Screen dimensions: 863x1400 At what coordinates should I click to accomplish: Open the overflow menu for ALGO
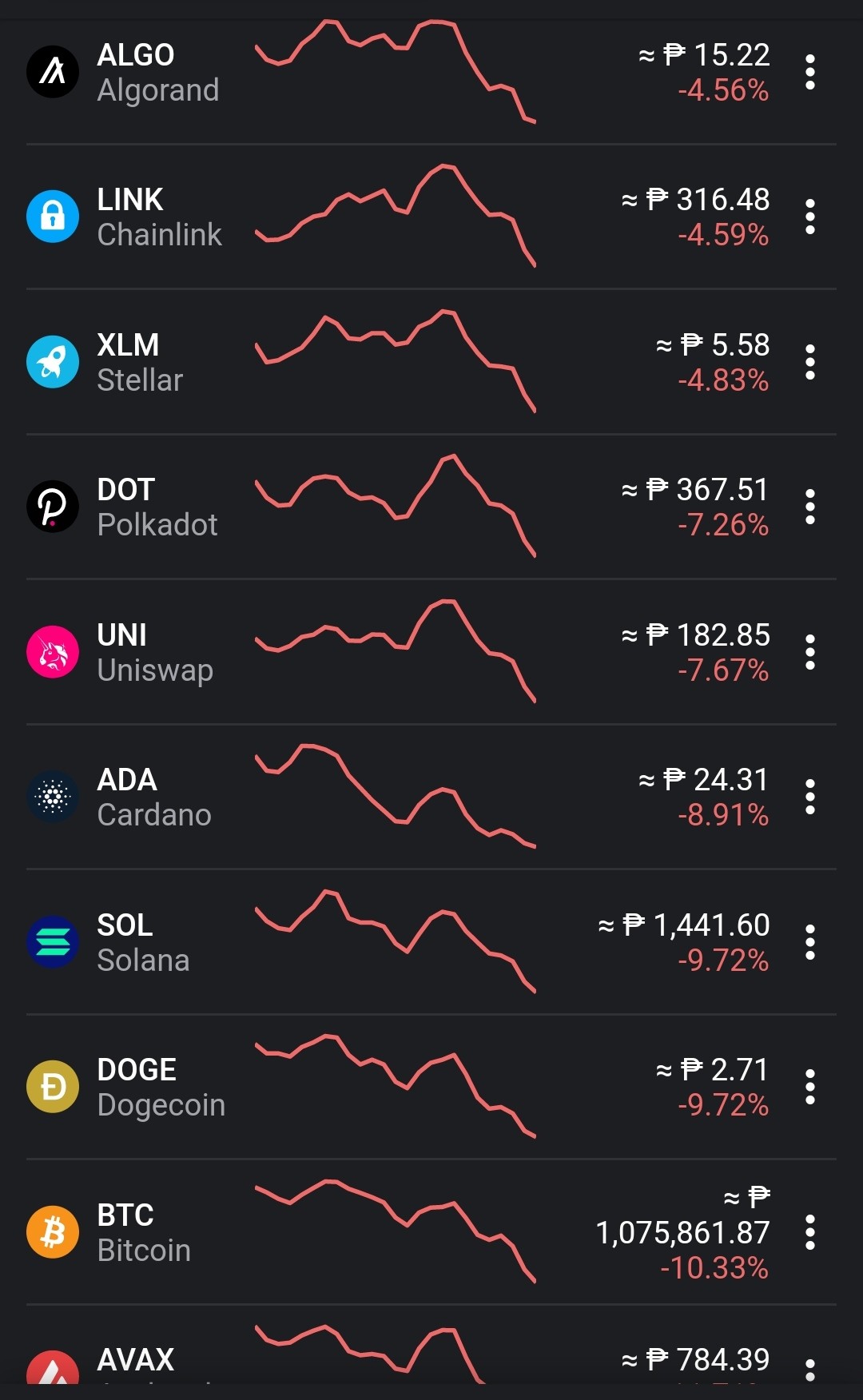click(810, 73)
